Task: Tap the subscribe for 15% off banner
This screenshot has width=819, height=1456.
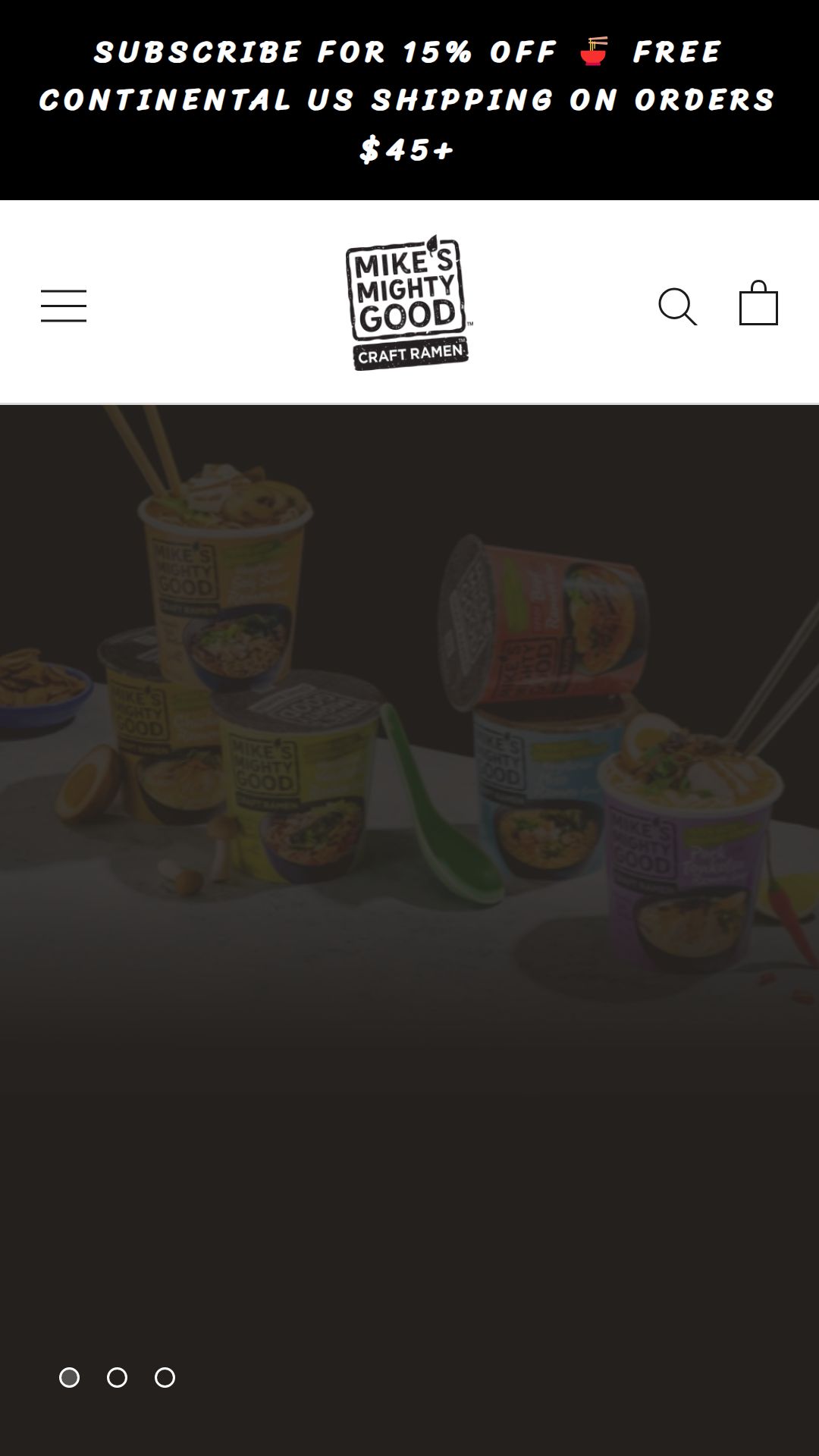Action: coord(409,100)
